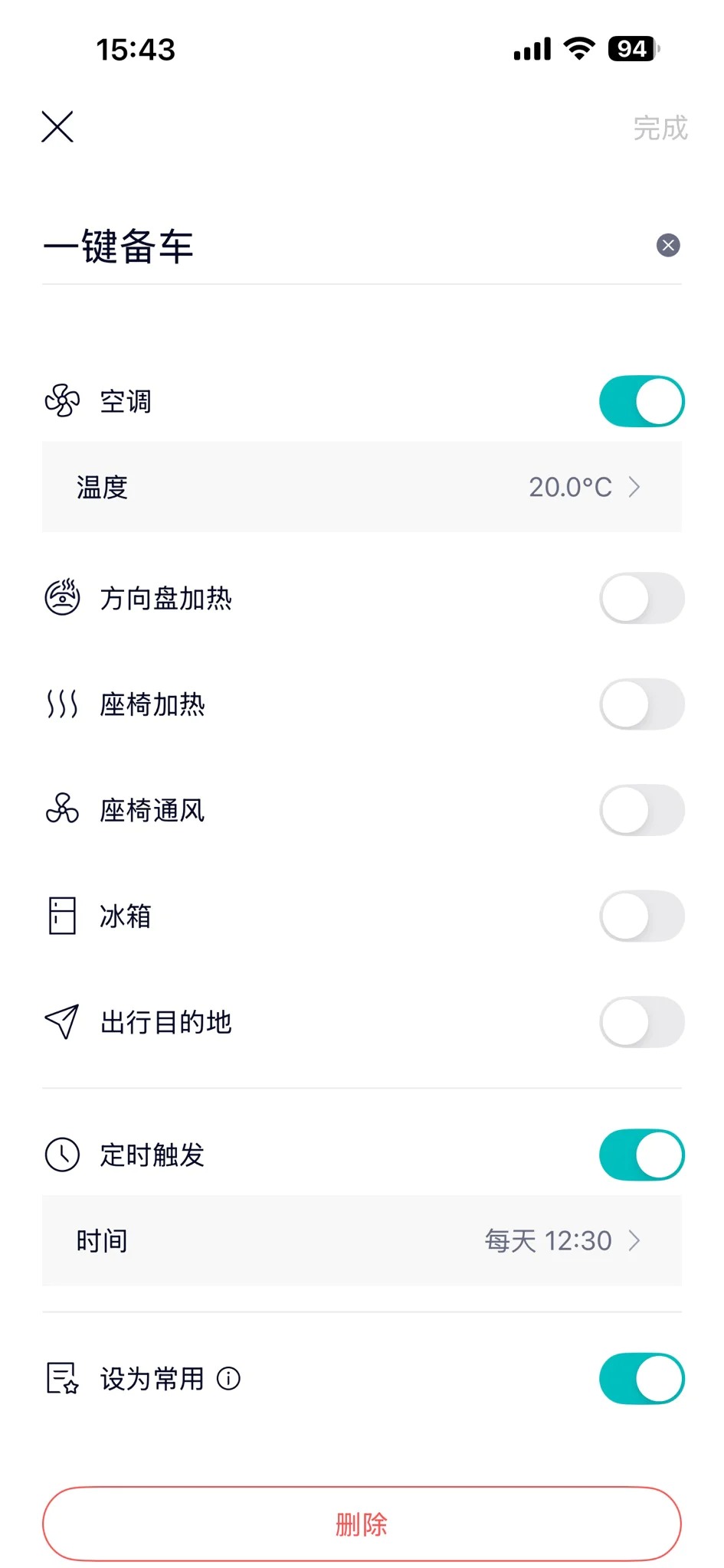Tap 完成 to finish editing

(660, 128)
